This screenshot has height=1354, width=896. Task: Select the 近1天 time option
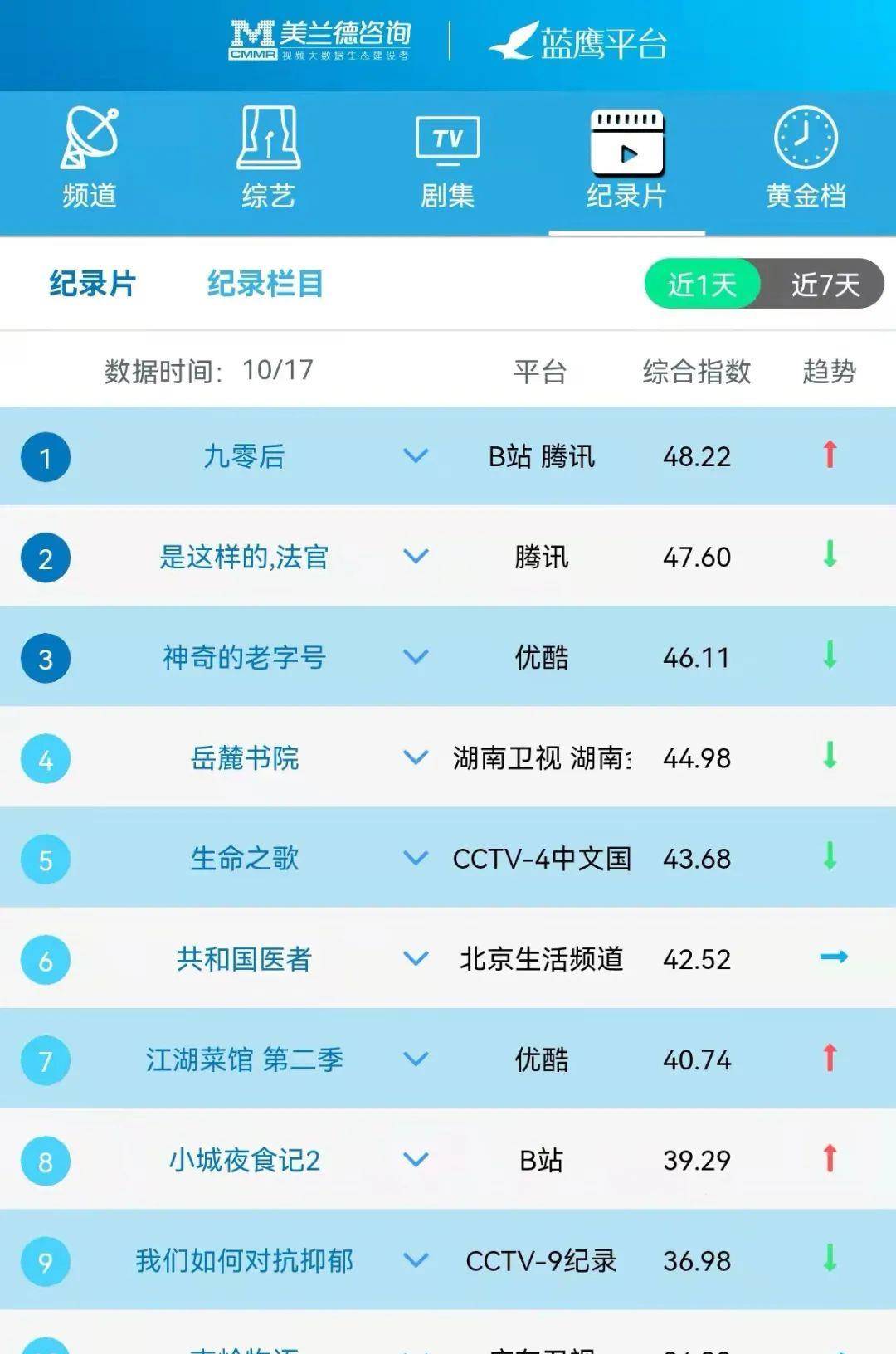click(702, 283)
